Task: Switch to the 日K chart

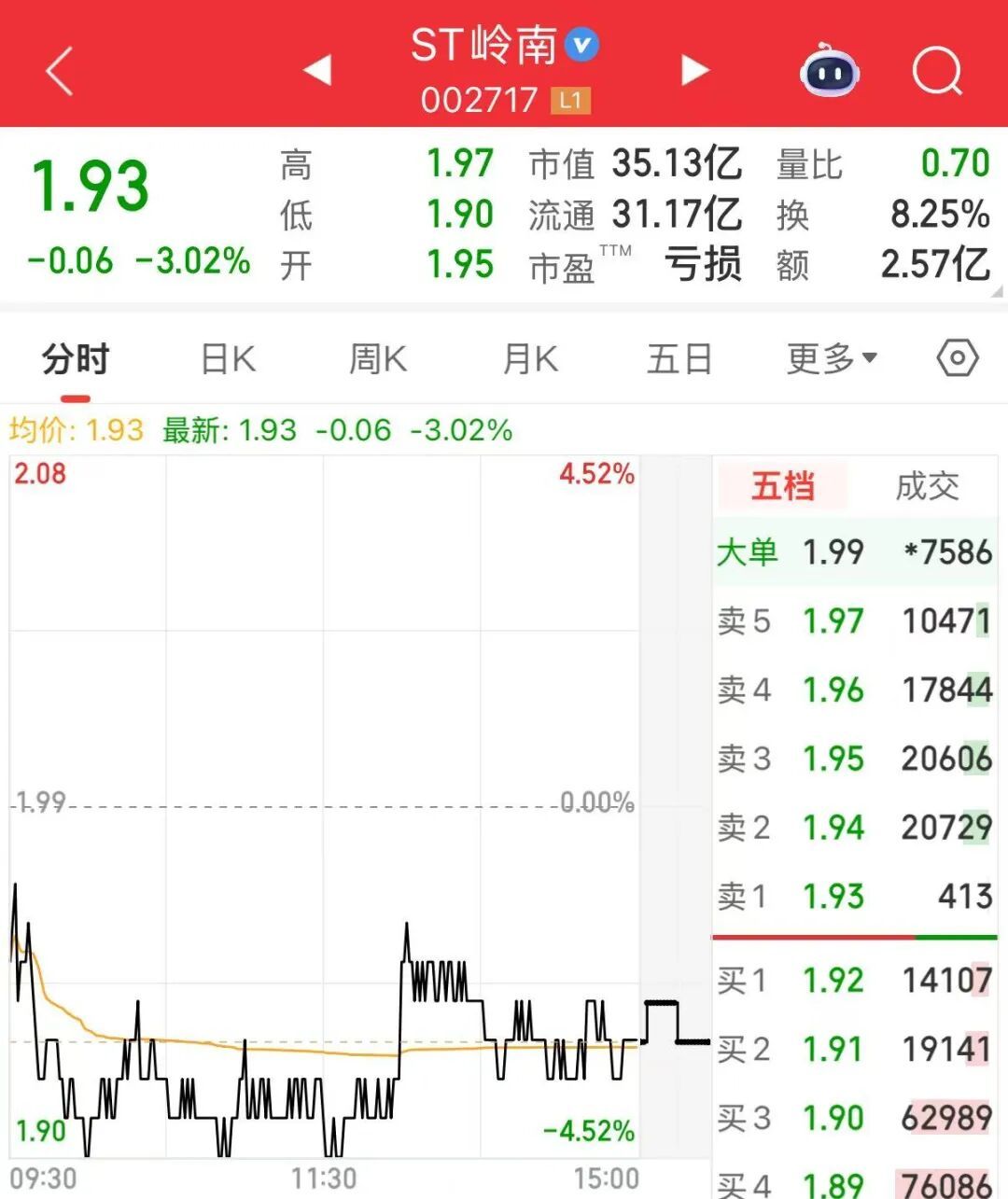Action: pyautogui.click(x=228, y=359)
